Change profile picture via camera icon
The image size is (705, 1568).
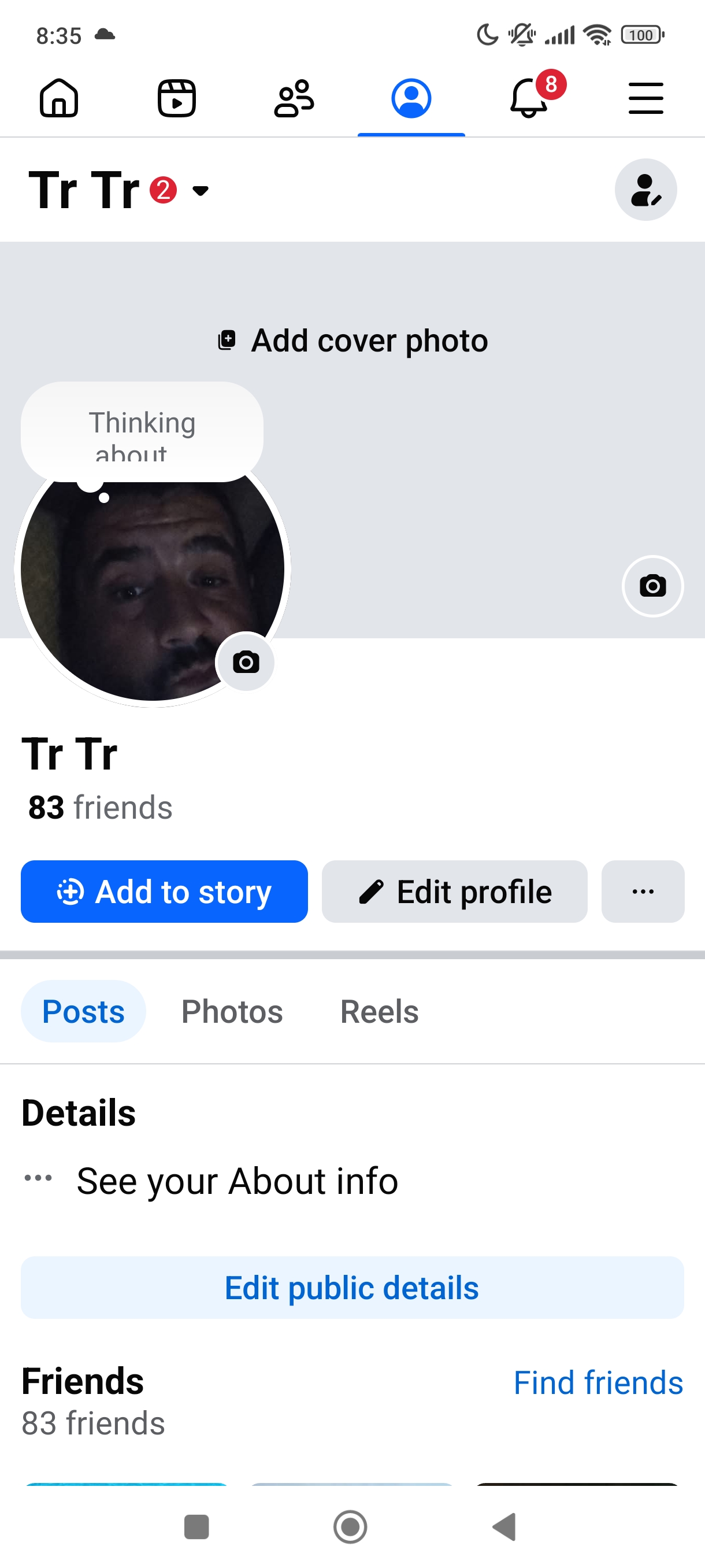coord(246,661)
